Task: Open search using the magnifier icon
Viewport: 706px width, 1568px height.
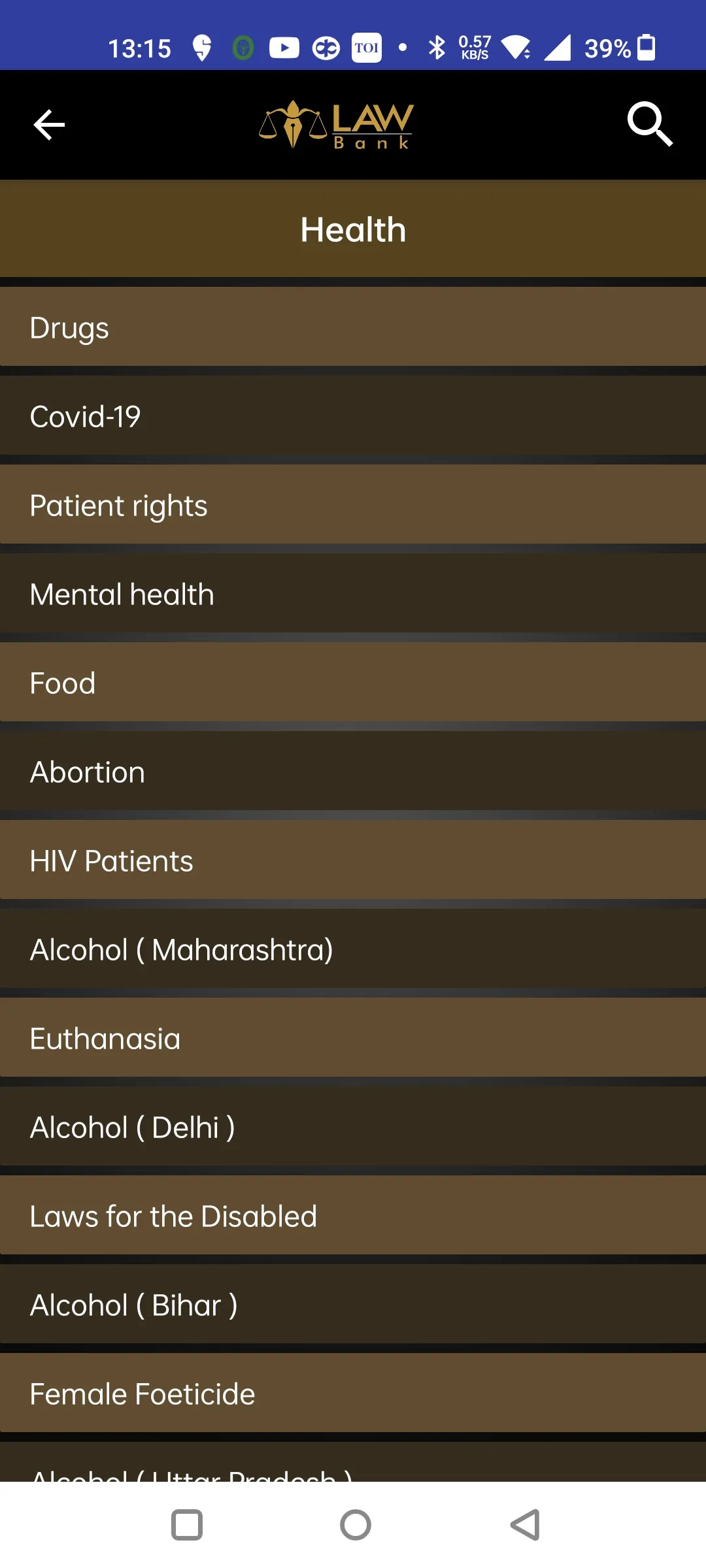Action: tap(650, 124)
